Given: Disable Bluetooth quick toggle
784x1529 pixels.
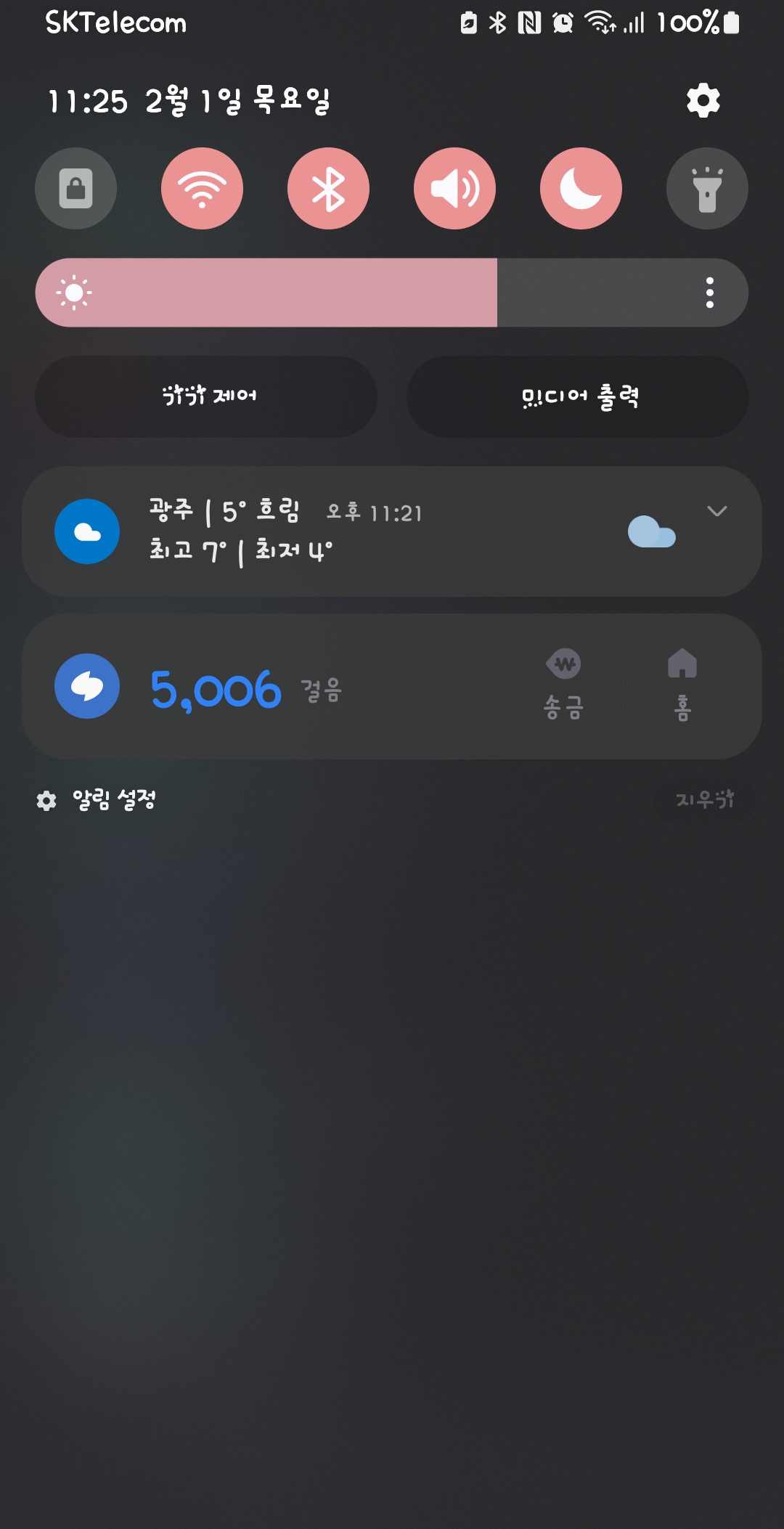Looking at the screenshot, I should (x=328, y=189).
